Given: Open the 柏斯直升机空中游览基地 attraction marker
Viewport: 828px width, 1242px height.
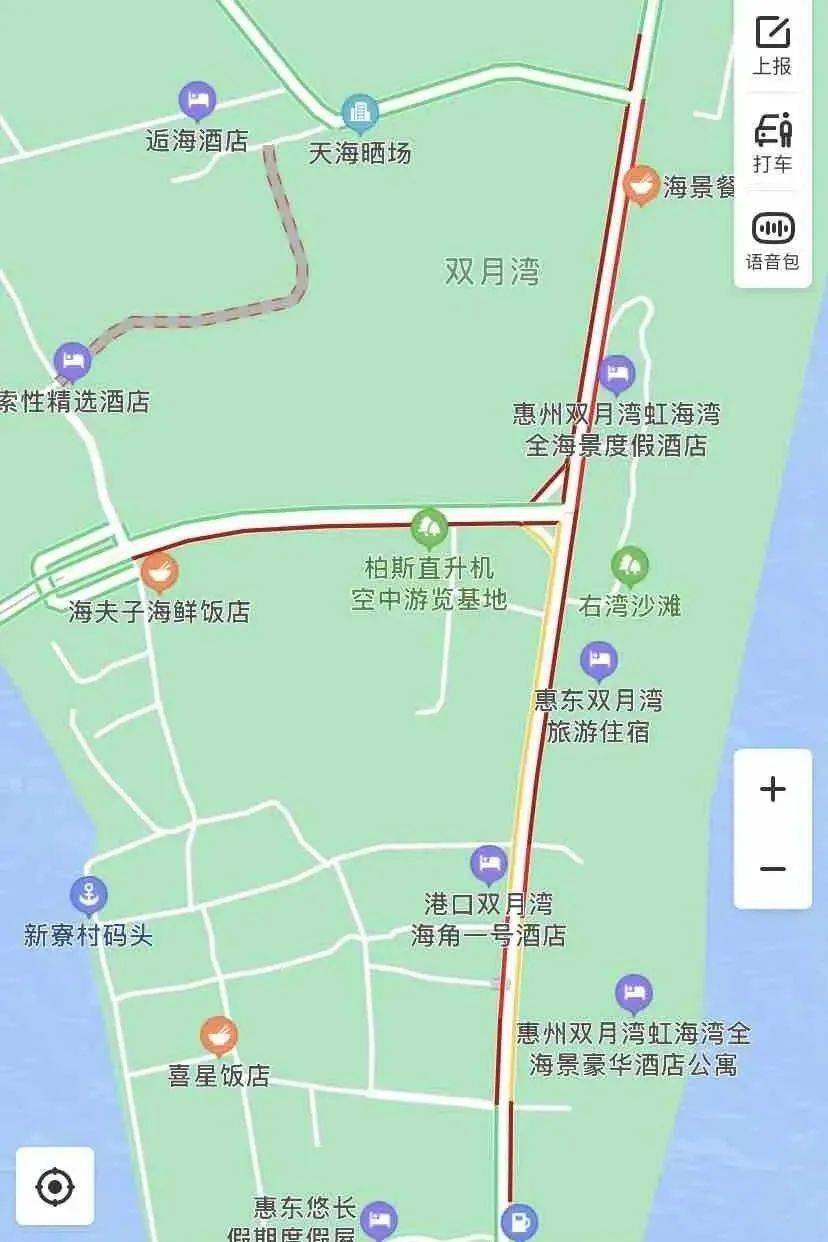Looking at the screenshot, I should pos(431,526).
